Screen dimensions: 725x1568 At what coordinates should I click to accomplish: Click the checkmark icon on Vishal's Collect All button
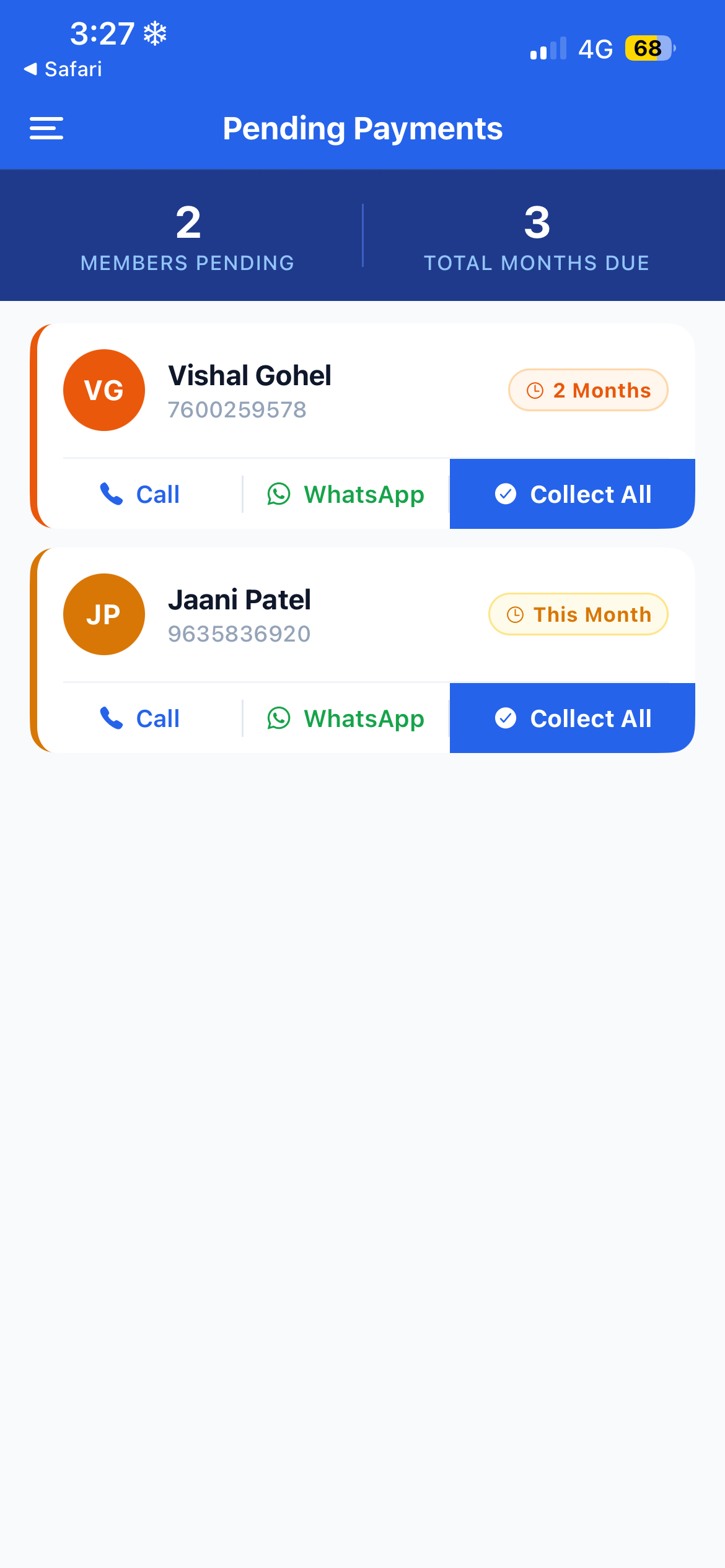click(x=506, y=494)
